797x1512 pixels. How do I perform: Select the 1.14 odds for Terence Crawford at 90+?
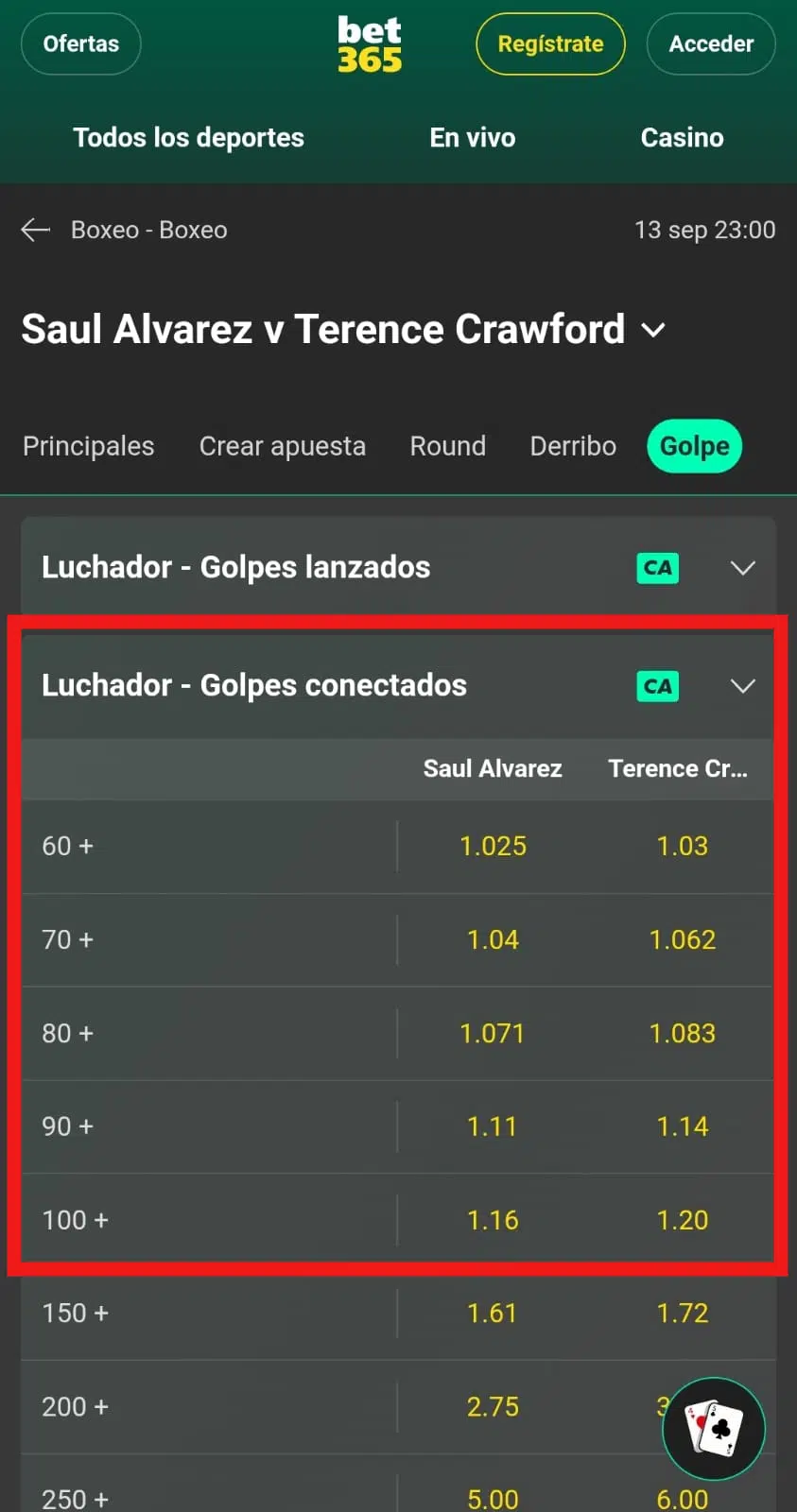[x=682, y=1125]
